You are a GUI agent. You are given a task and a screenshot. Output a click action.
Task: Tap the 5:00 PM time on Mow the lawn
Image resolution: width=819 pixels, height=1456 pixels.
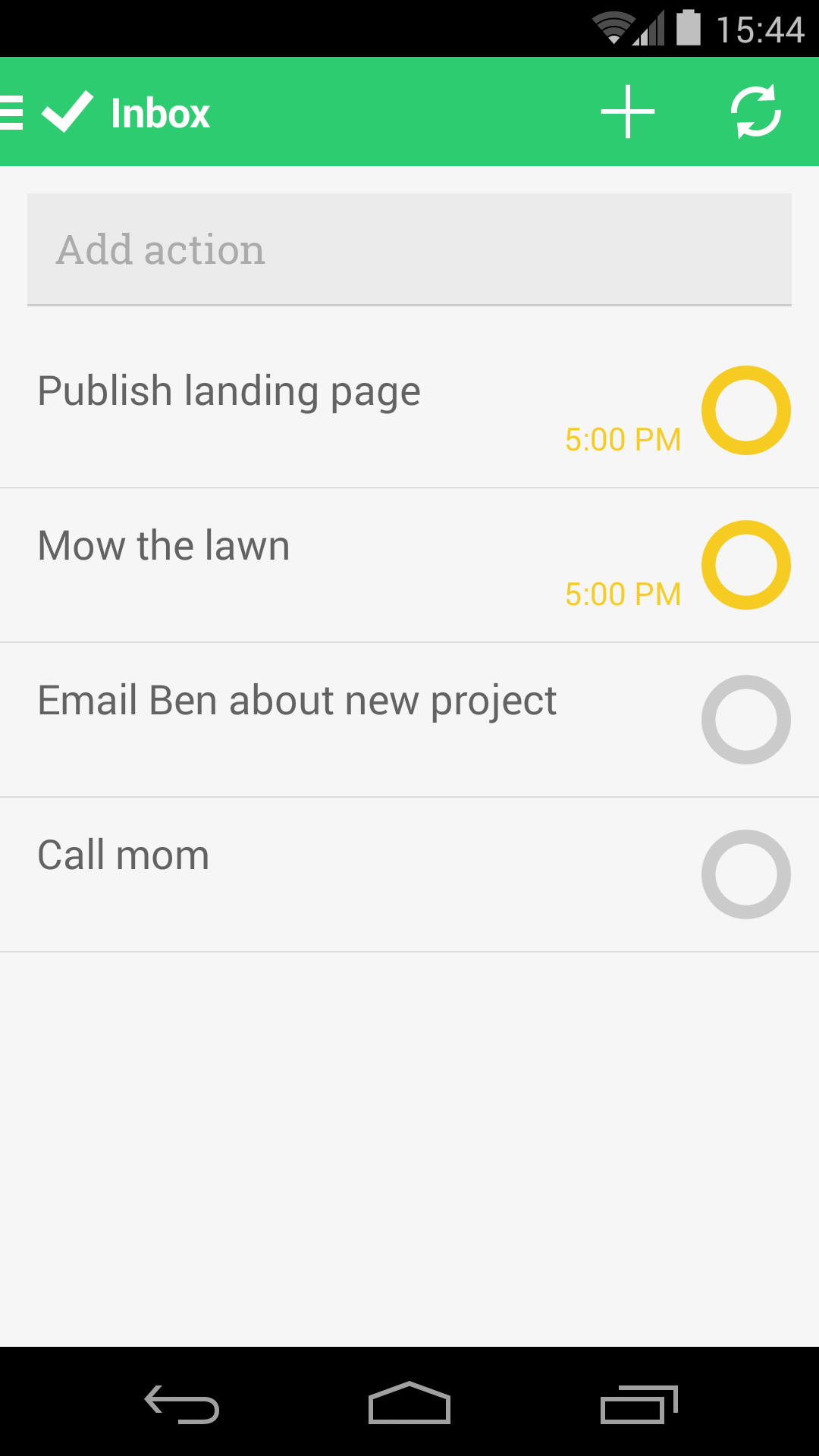click(x=623, y=594)
